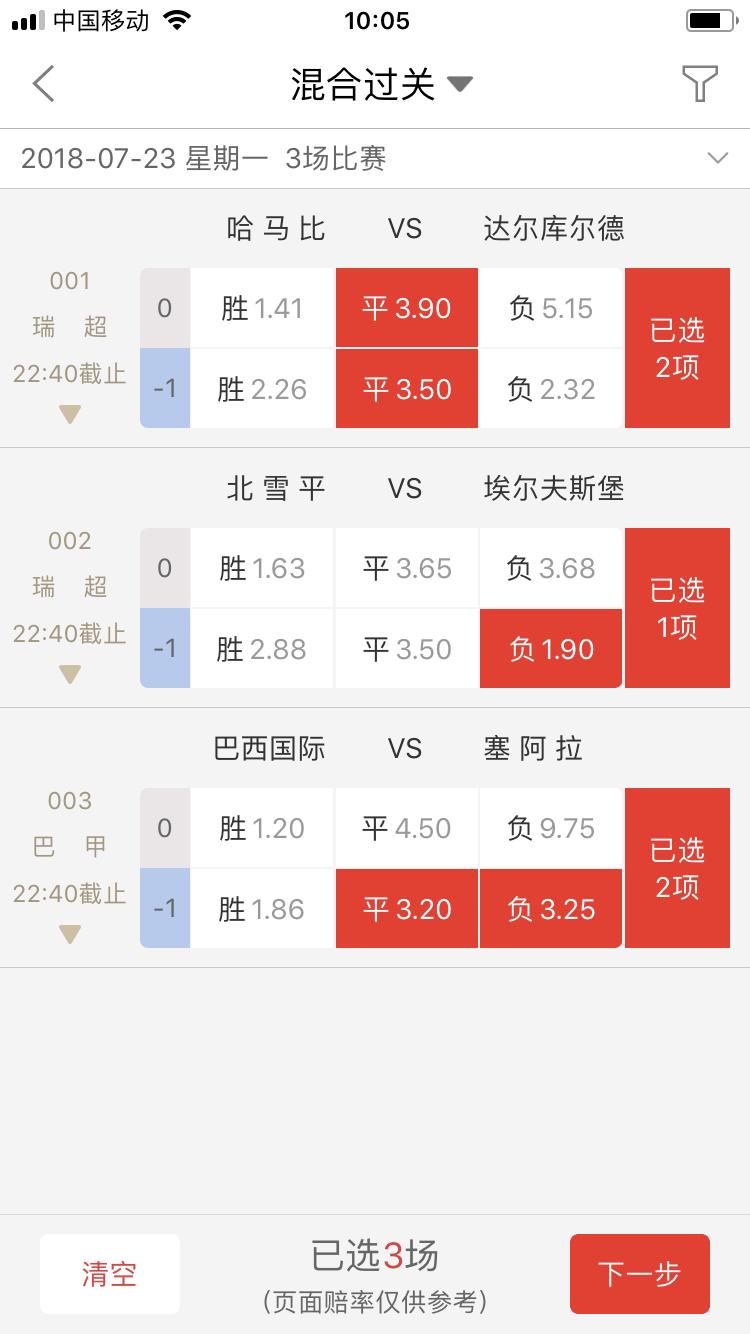Deselect 平 3.90 in match 001

pos(406,308)
